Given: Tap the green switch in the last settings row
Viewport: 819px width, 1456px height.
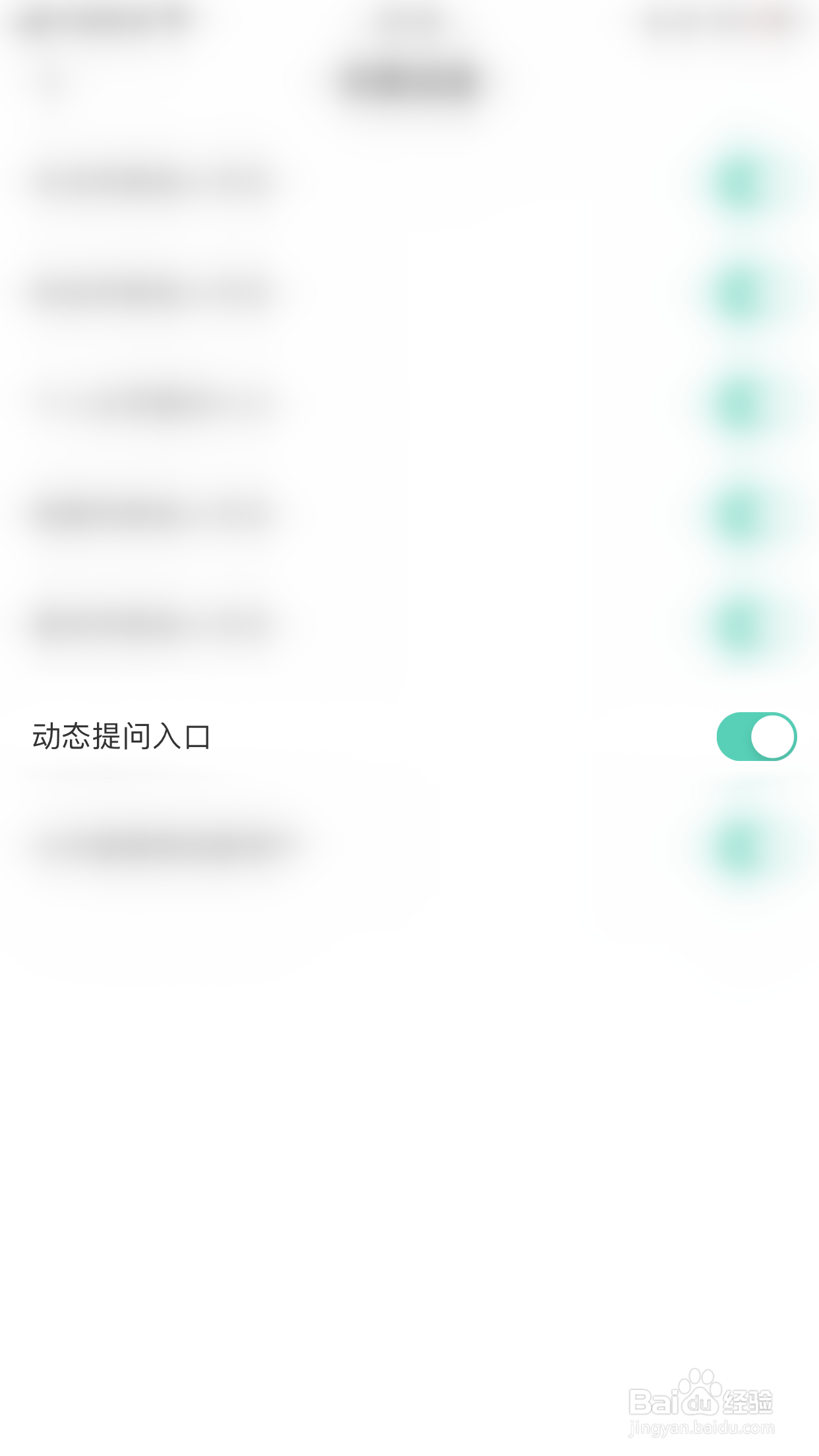Looking at the screenshot, I should [739, 846].
